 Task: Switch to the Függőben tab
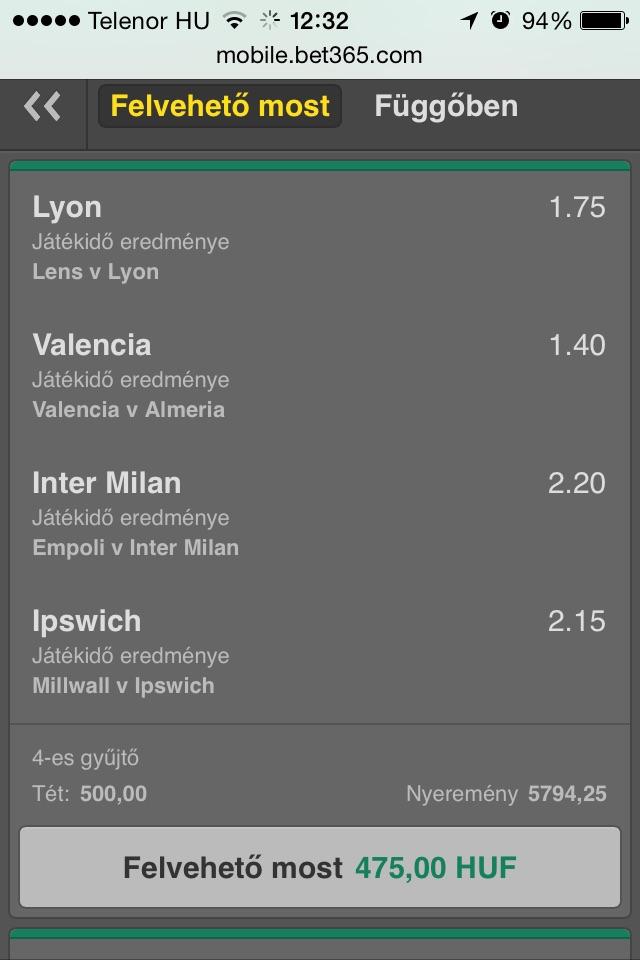point(446,106)
